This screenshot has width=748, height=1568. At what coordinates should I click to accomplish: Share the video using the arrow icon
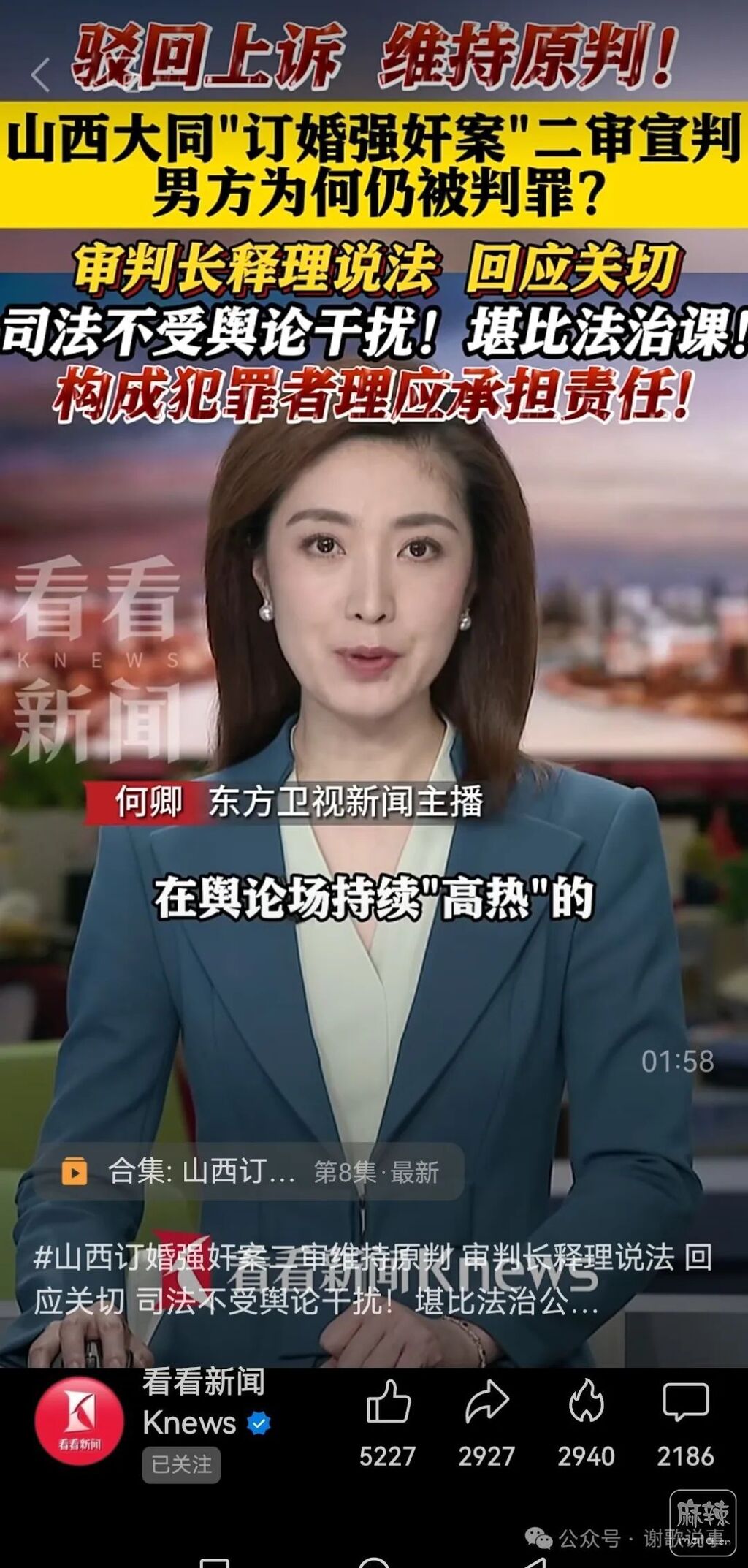pyautogui.click(x=487, y=1401)
